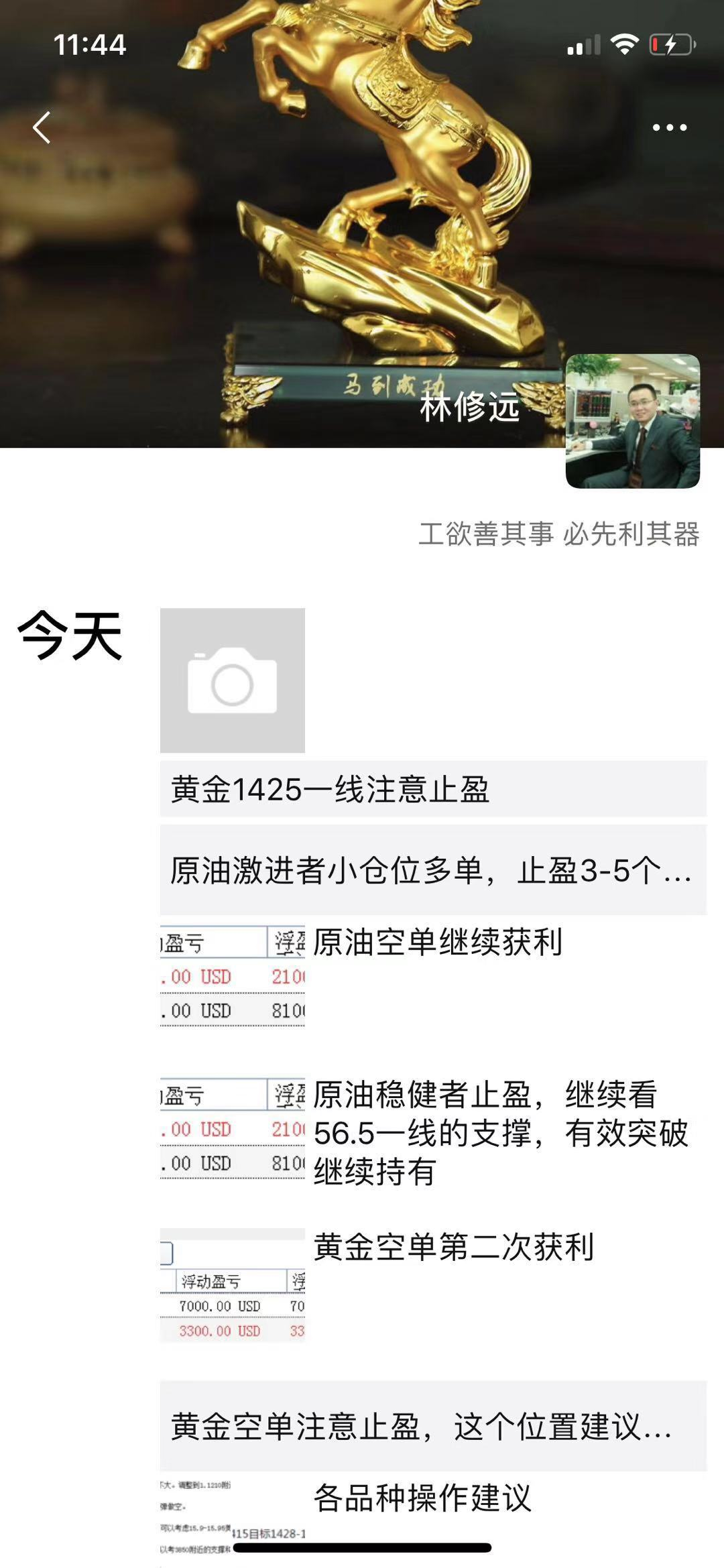Open the three-dot overflow menu
This screenshot has height=1568, width=724.
click(669, 127)
